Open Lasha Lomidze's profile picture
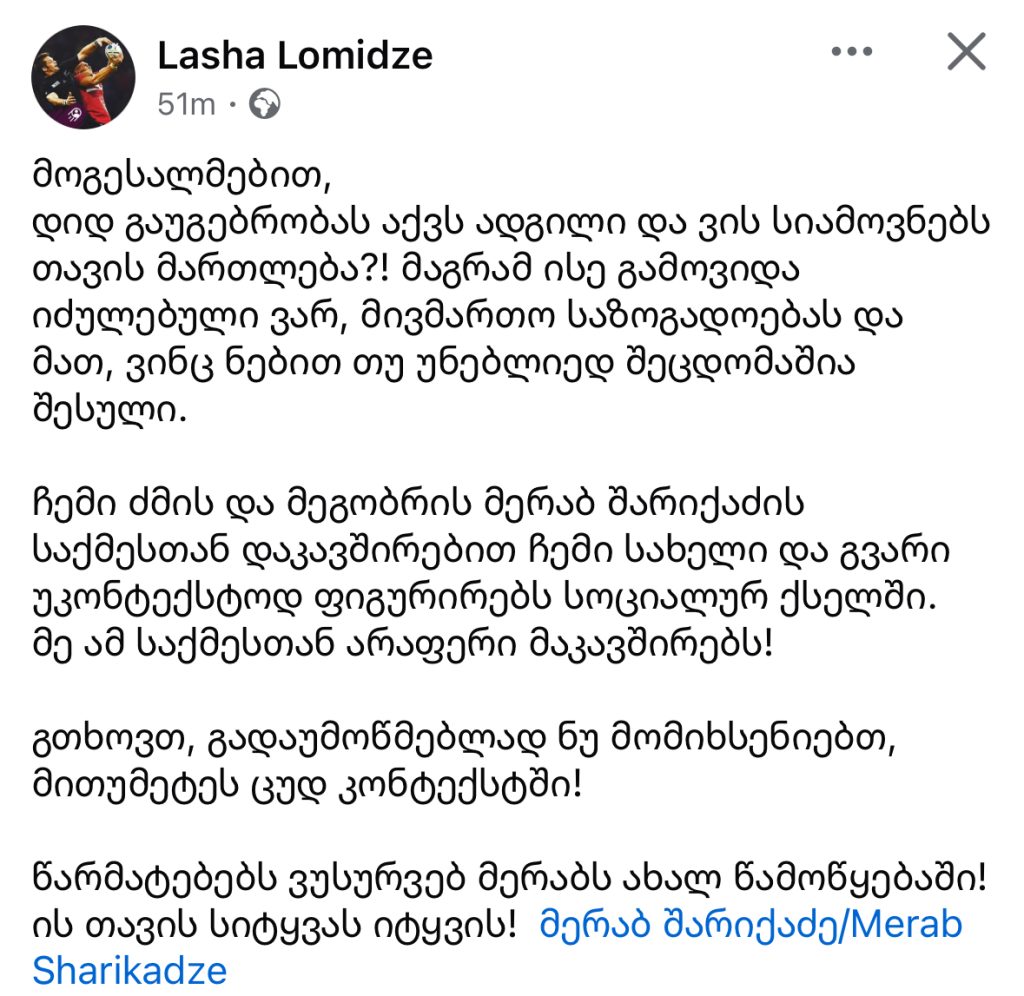1024x996 pixels. pyautogui.click(x=83, y=75)
